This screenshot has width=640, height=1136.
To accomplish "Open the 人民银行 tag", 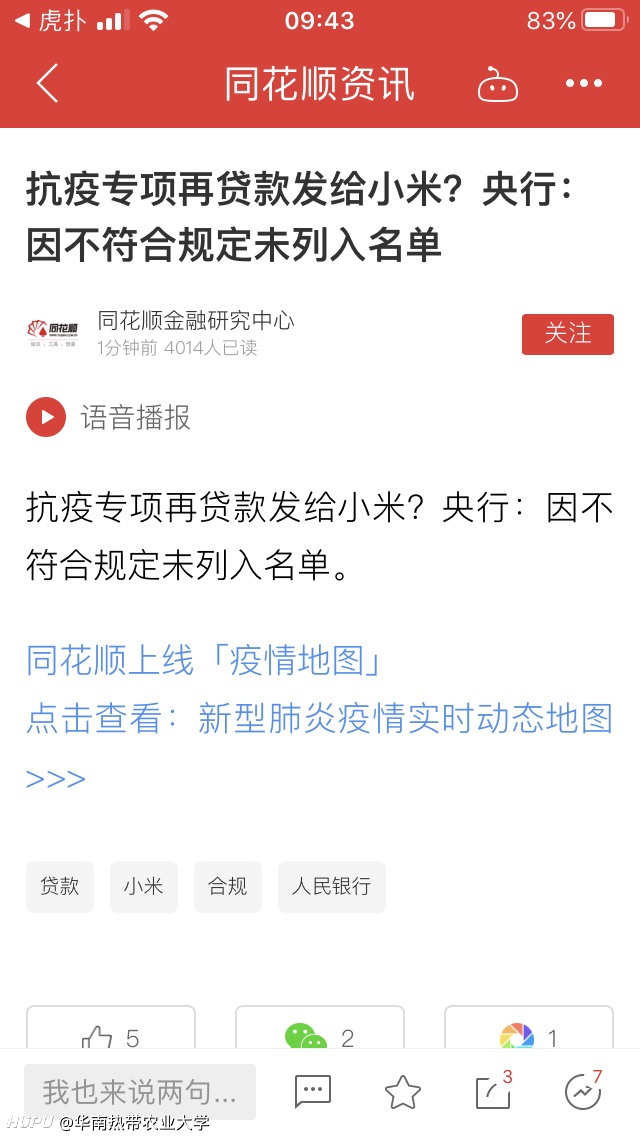I will [331, 886].
